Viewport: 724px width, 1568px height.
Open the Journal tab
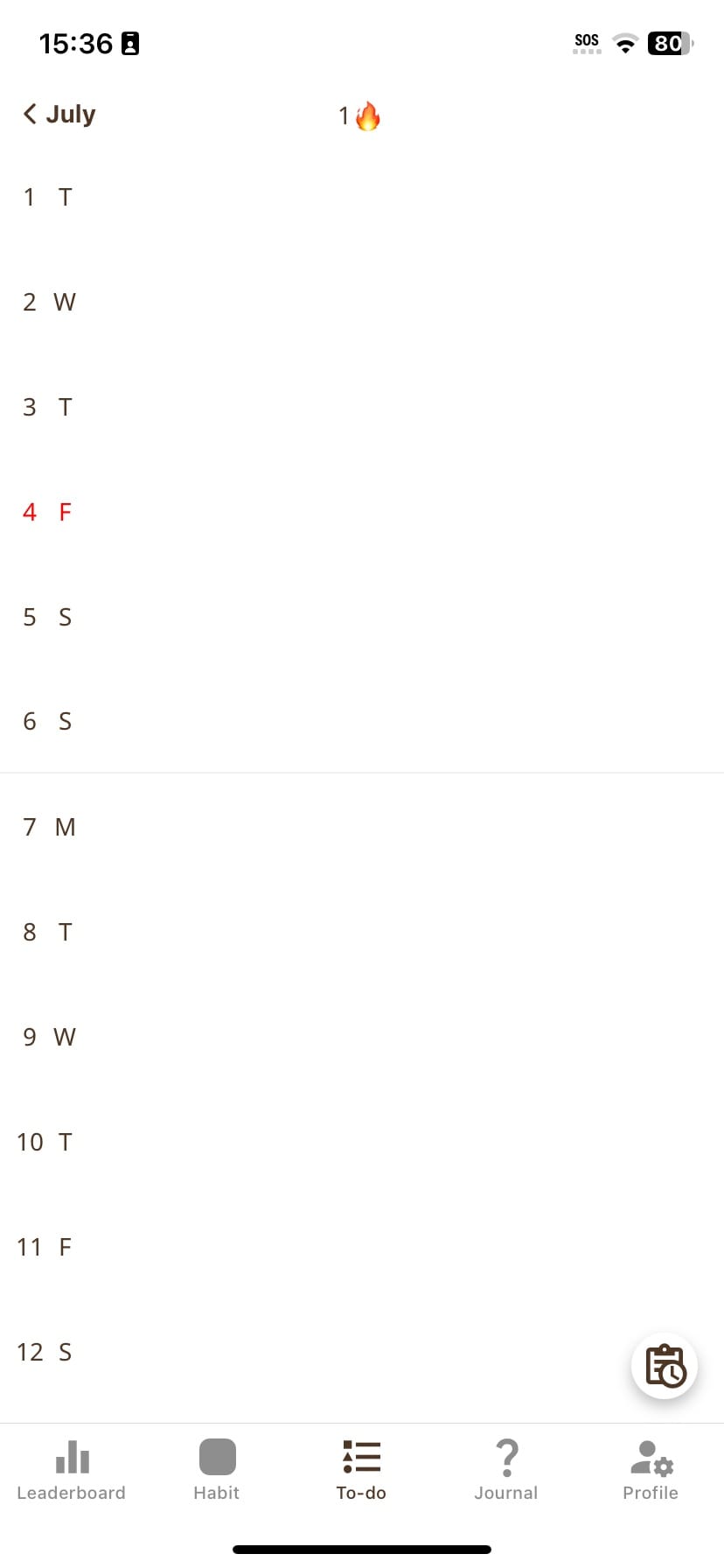point(506,1470)
